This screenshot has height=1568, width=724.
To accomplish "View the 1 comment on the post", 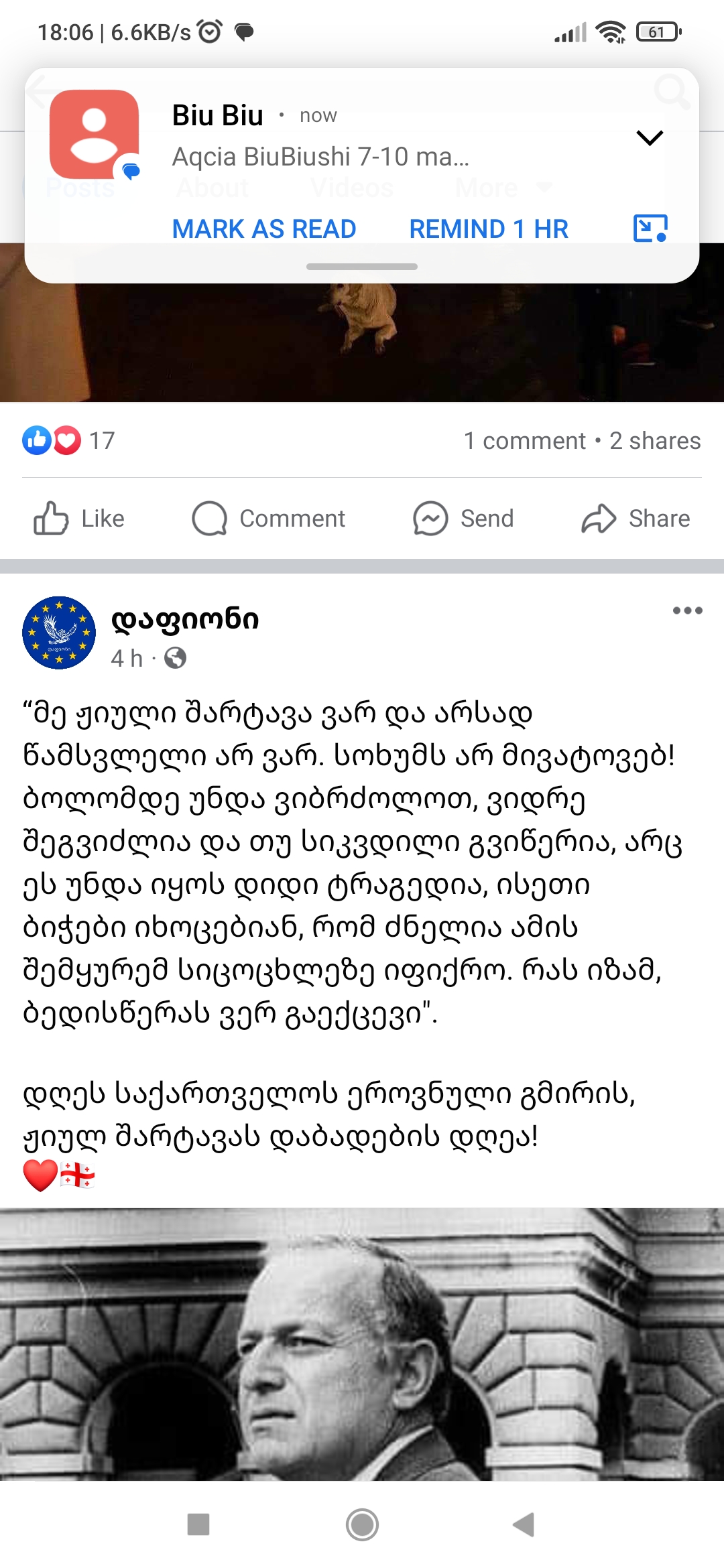I will [524, 441].
